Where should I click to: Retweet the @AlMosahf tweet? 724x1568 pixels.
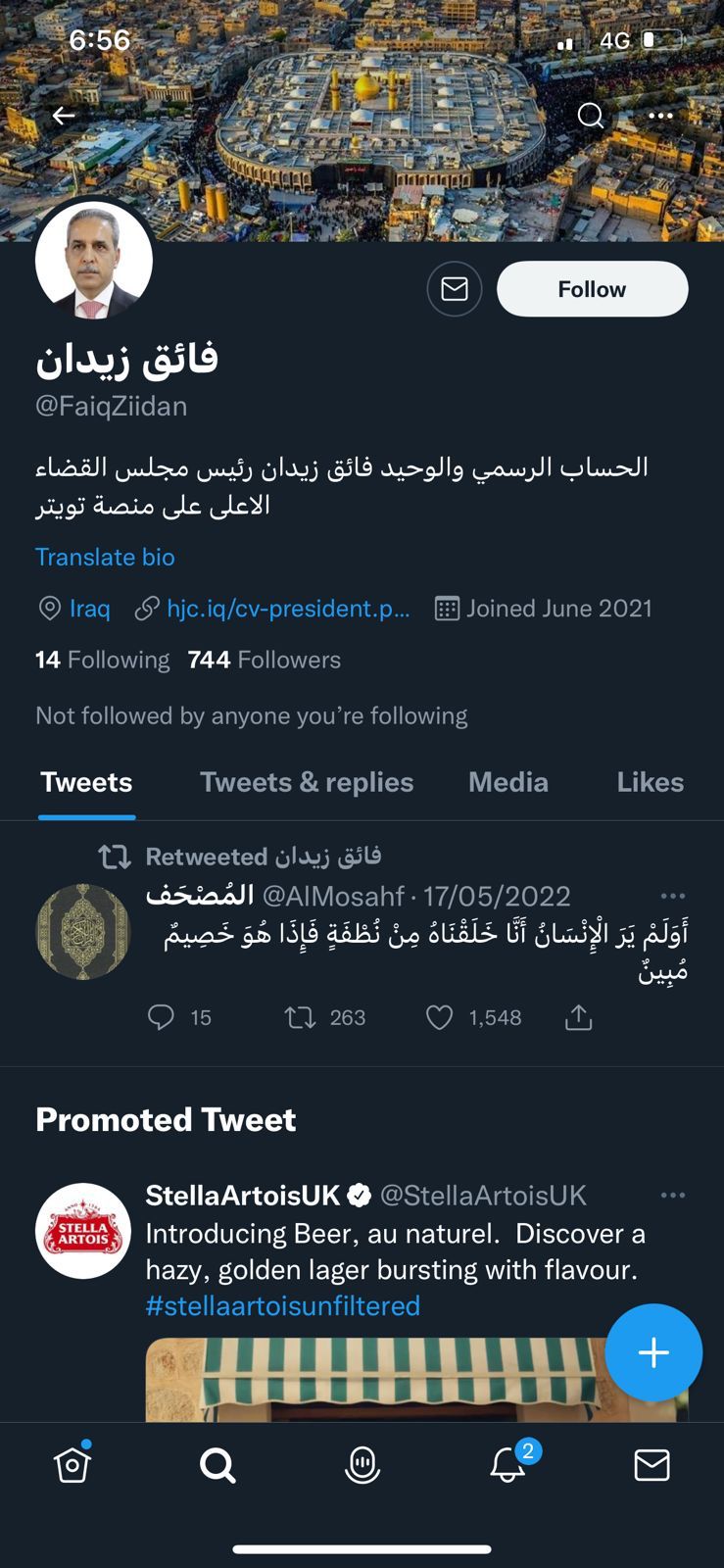301,1017
